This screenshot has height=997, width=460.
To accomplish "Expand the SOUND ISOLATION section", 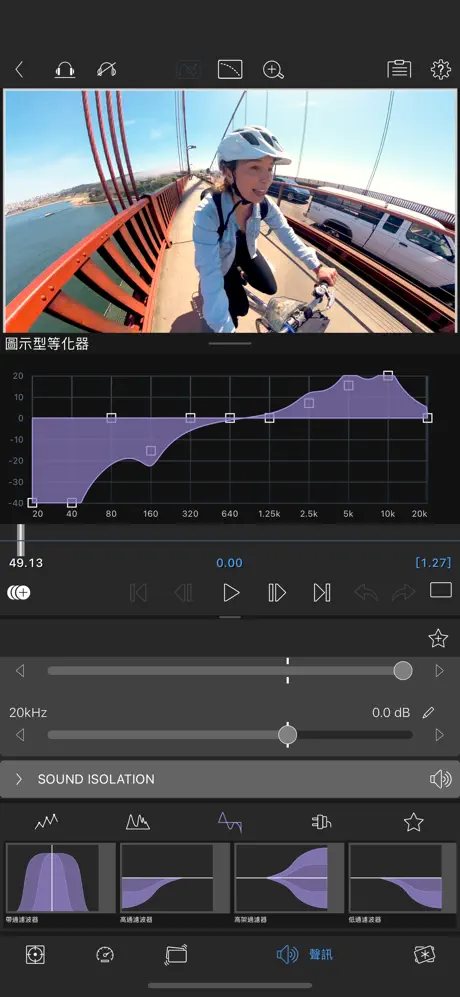I will coord(19,779).
